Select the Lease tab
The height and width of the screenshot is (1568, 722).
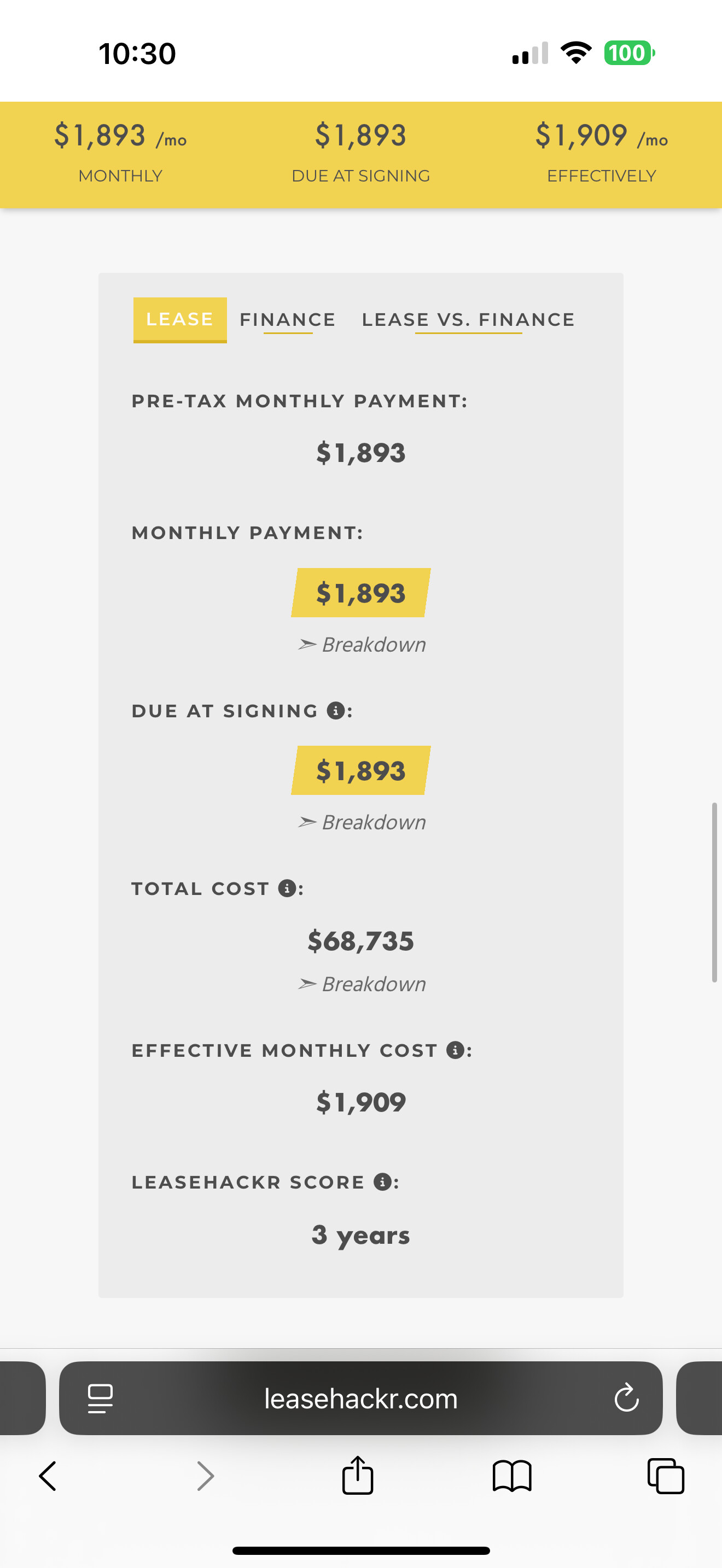pos(180,320)
